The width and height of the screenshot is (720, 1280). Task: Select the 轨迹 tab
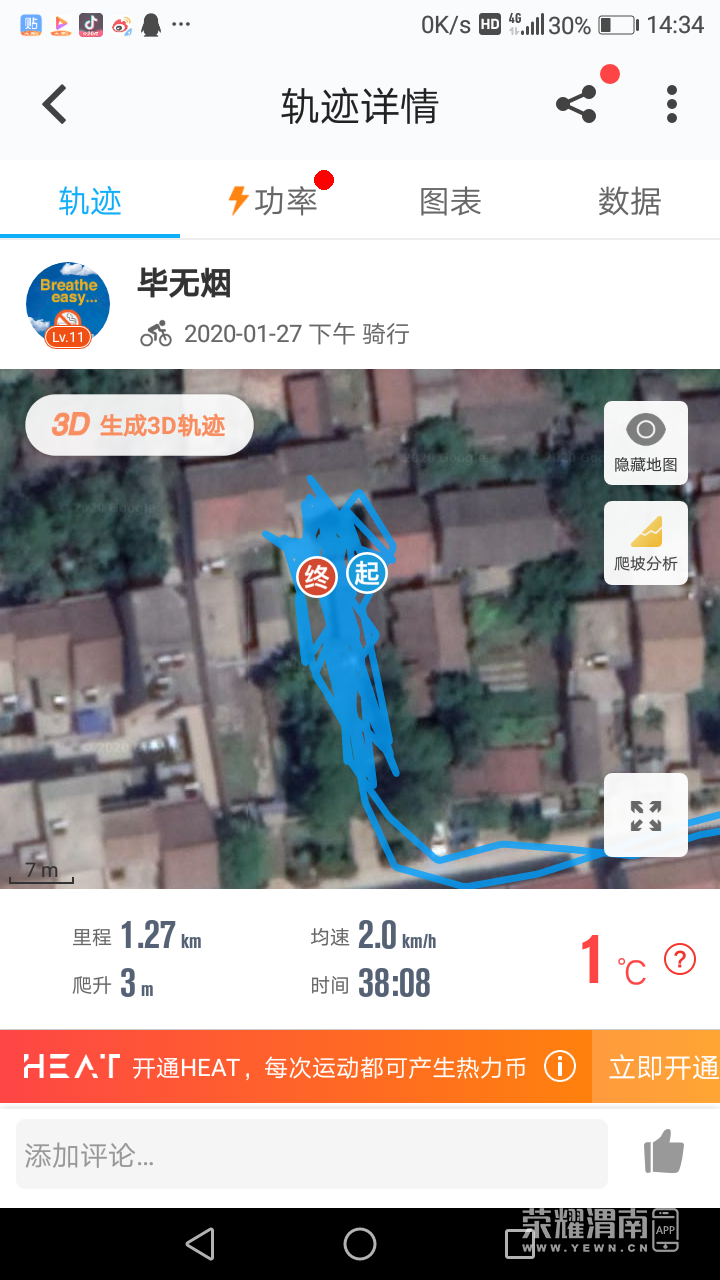pyautogui.click(x=90, y=201)
